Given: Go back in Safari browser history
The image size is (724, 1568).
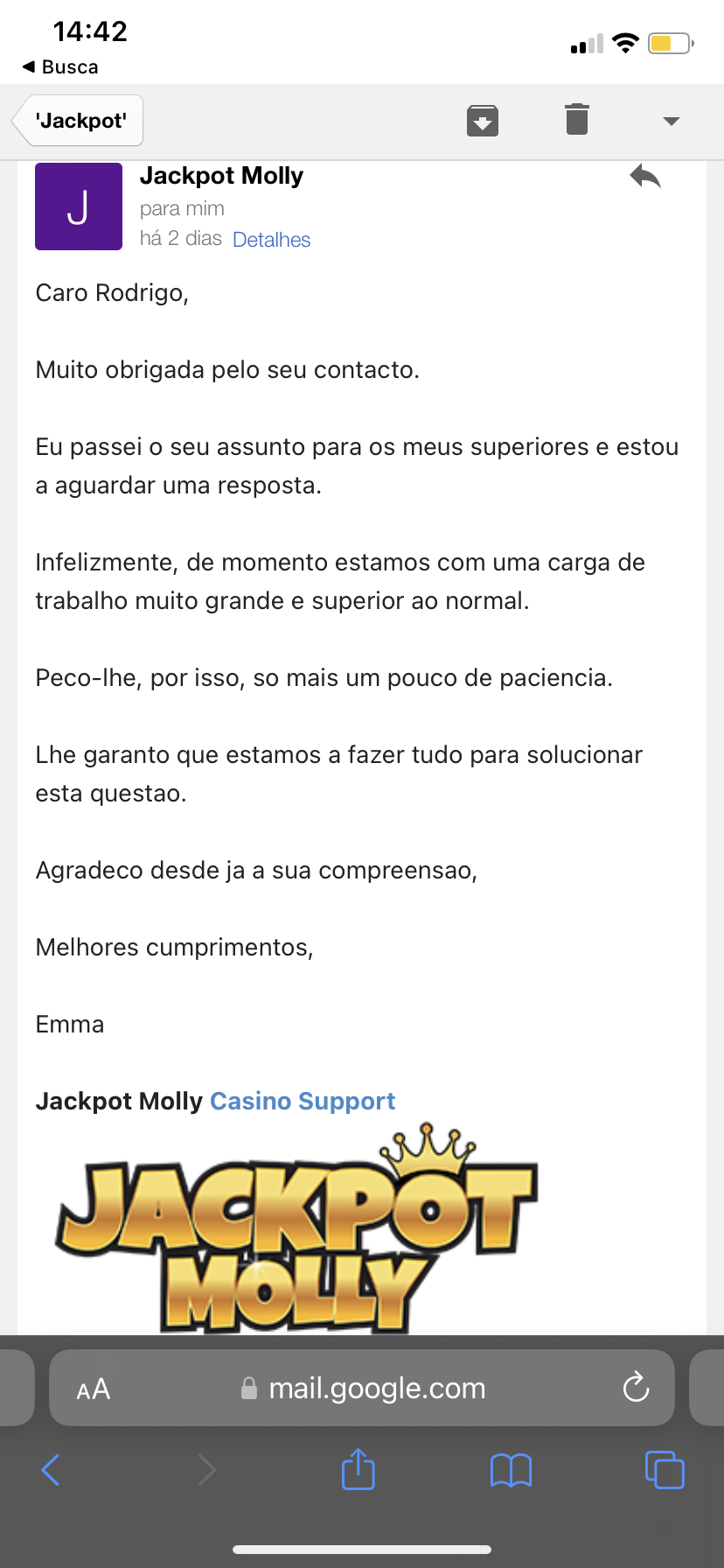Looking at the screenshot, I should 51,1470.
